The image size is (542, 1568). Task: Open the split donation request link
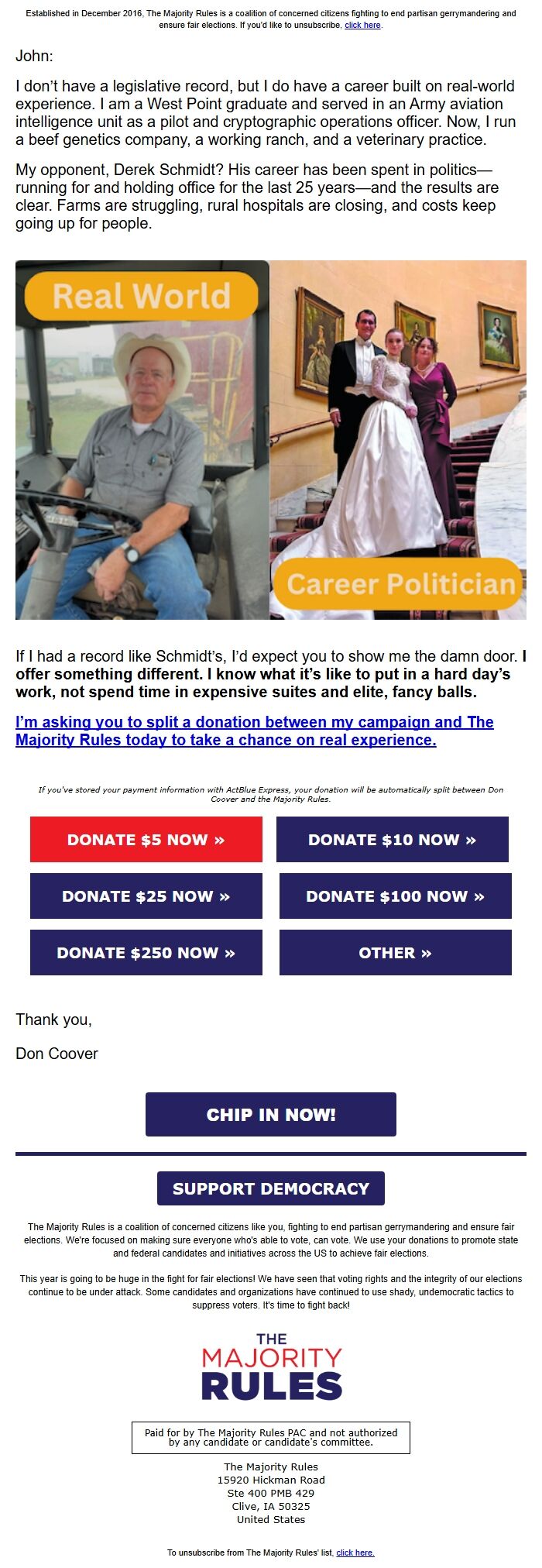coord(254,731)
